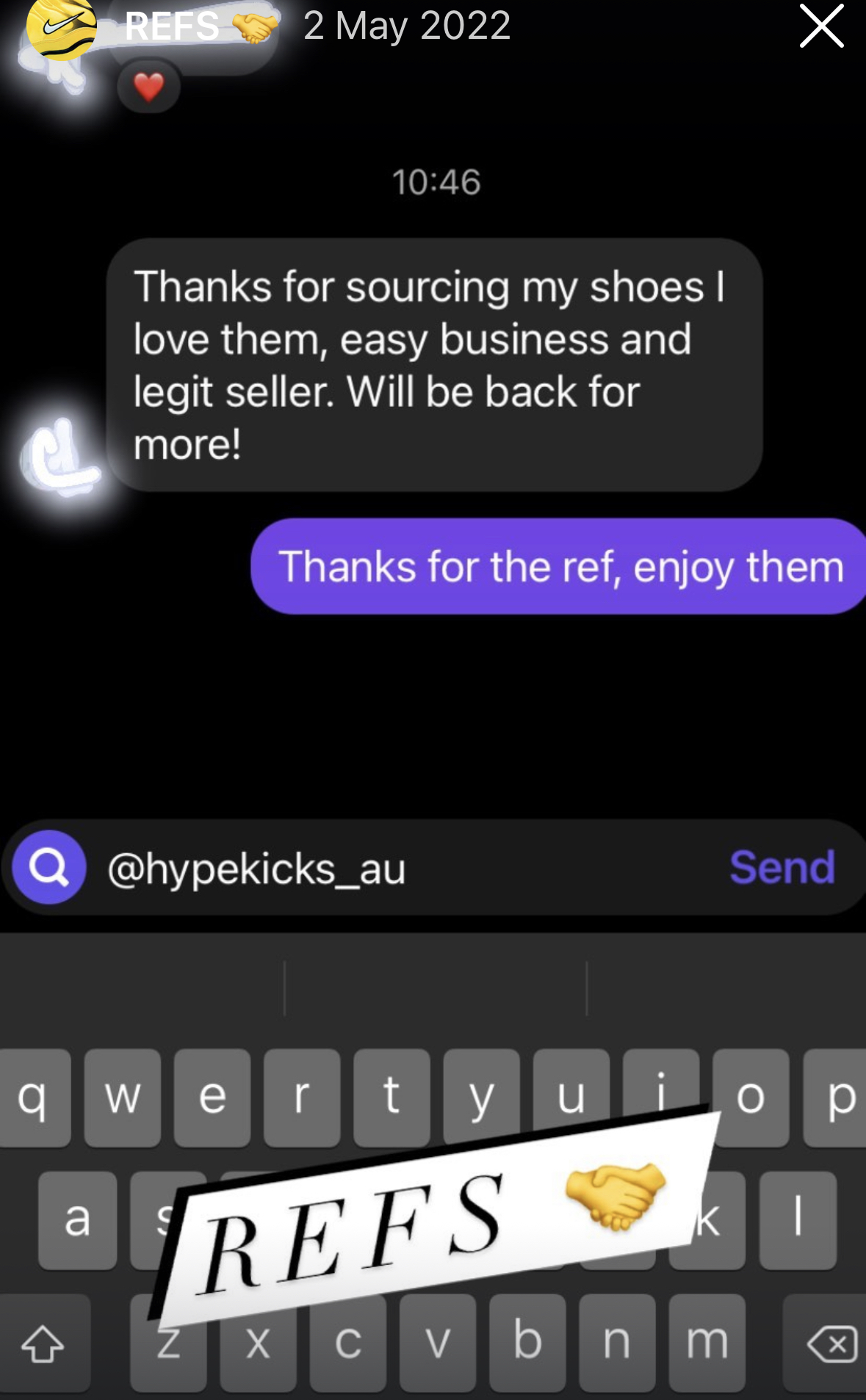
Task: Tap the search icon beside @hypekicks_au
Action: click(48, 867)
